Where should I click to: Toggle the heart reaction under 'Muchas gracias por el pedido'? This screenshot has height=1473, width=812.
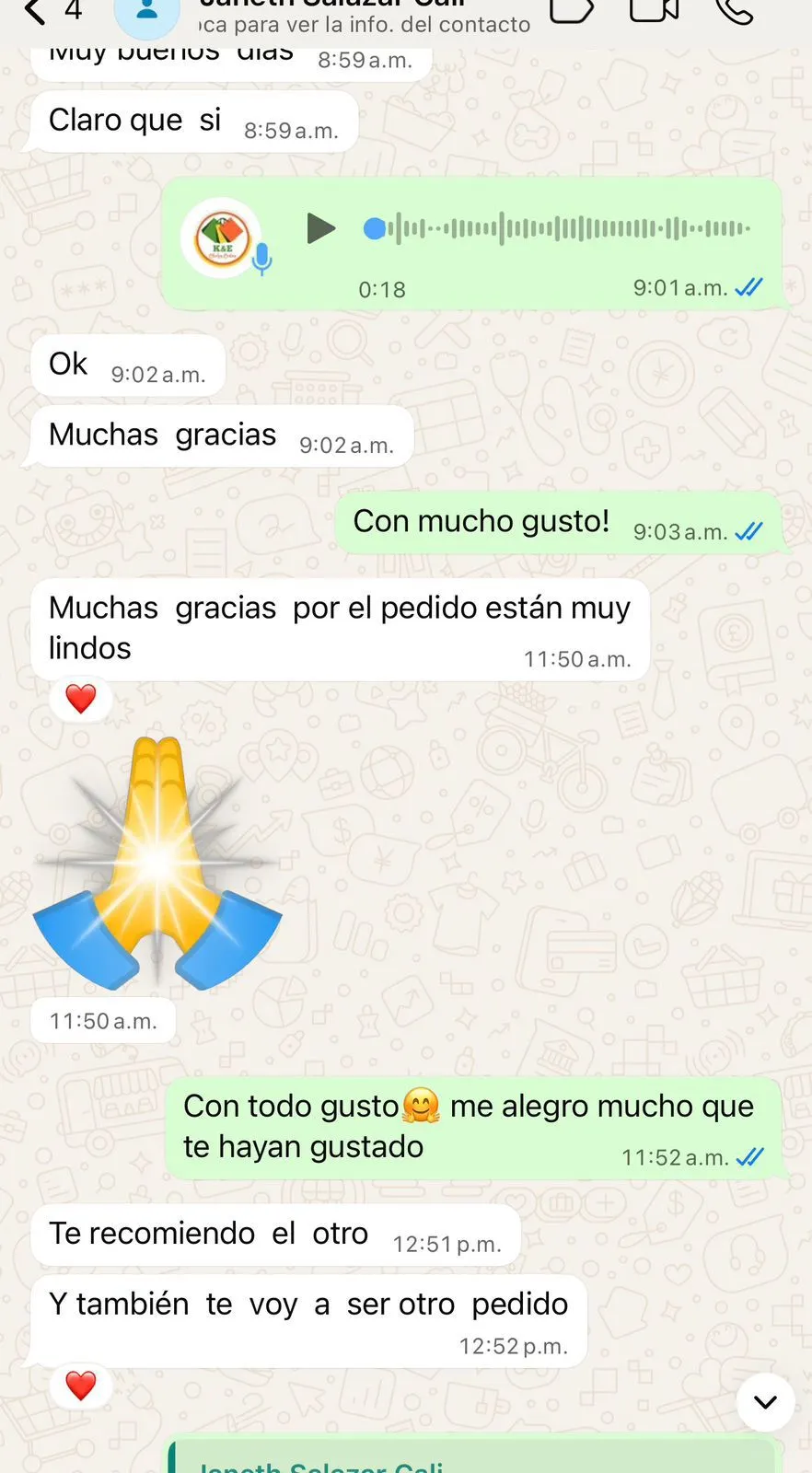pos(80,698)
